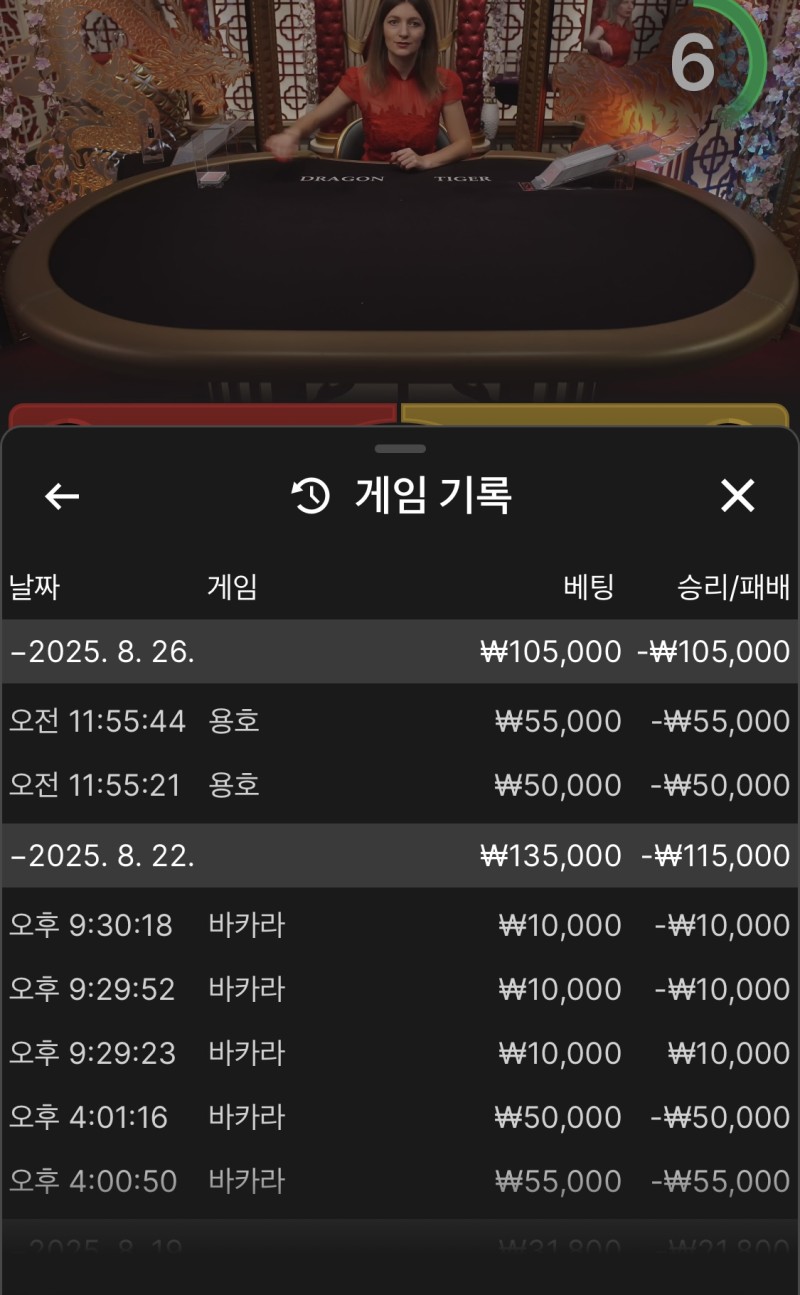Open the 오전 11:55:44 용호 record
This screenshot has width=800, height=1295.
(x=400, y=721)
